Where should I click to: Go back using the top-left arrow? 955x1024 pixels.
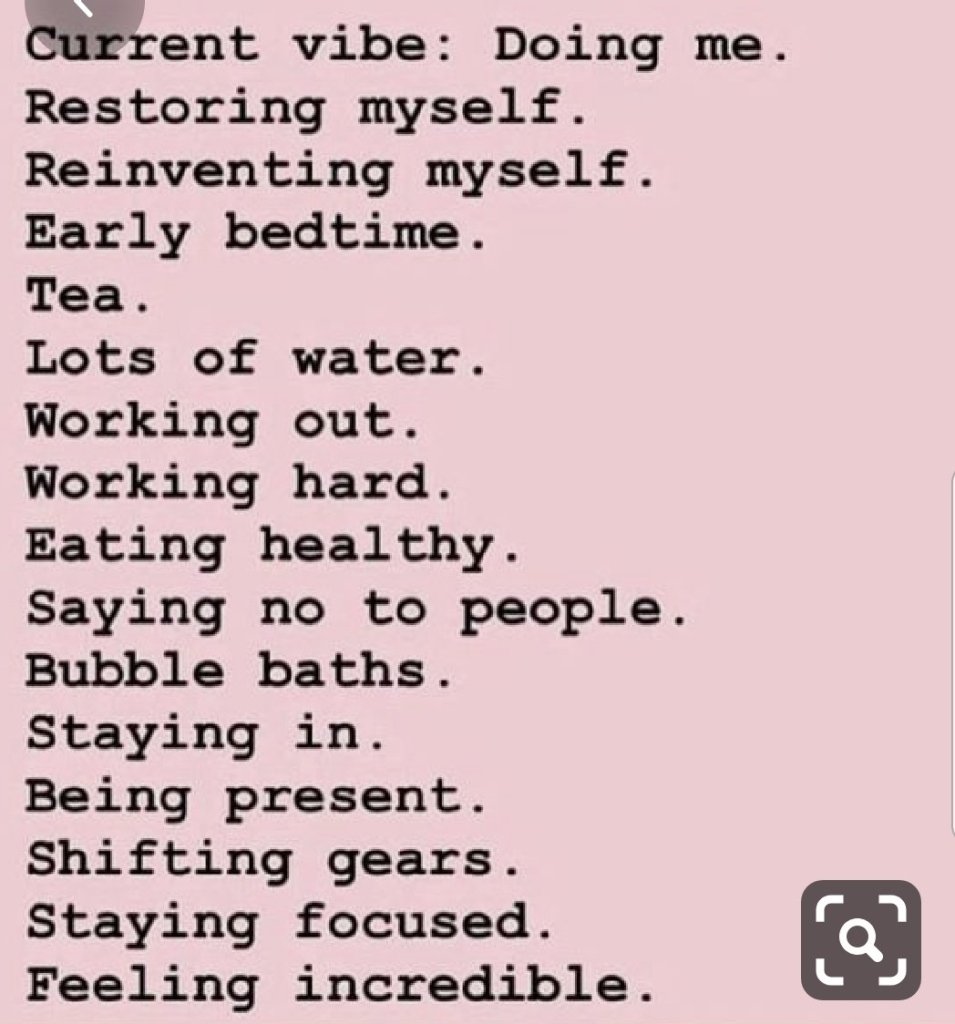[x=84, y=10]
